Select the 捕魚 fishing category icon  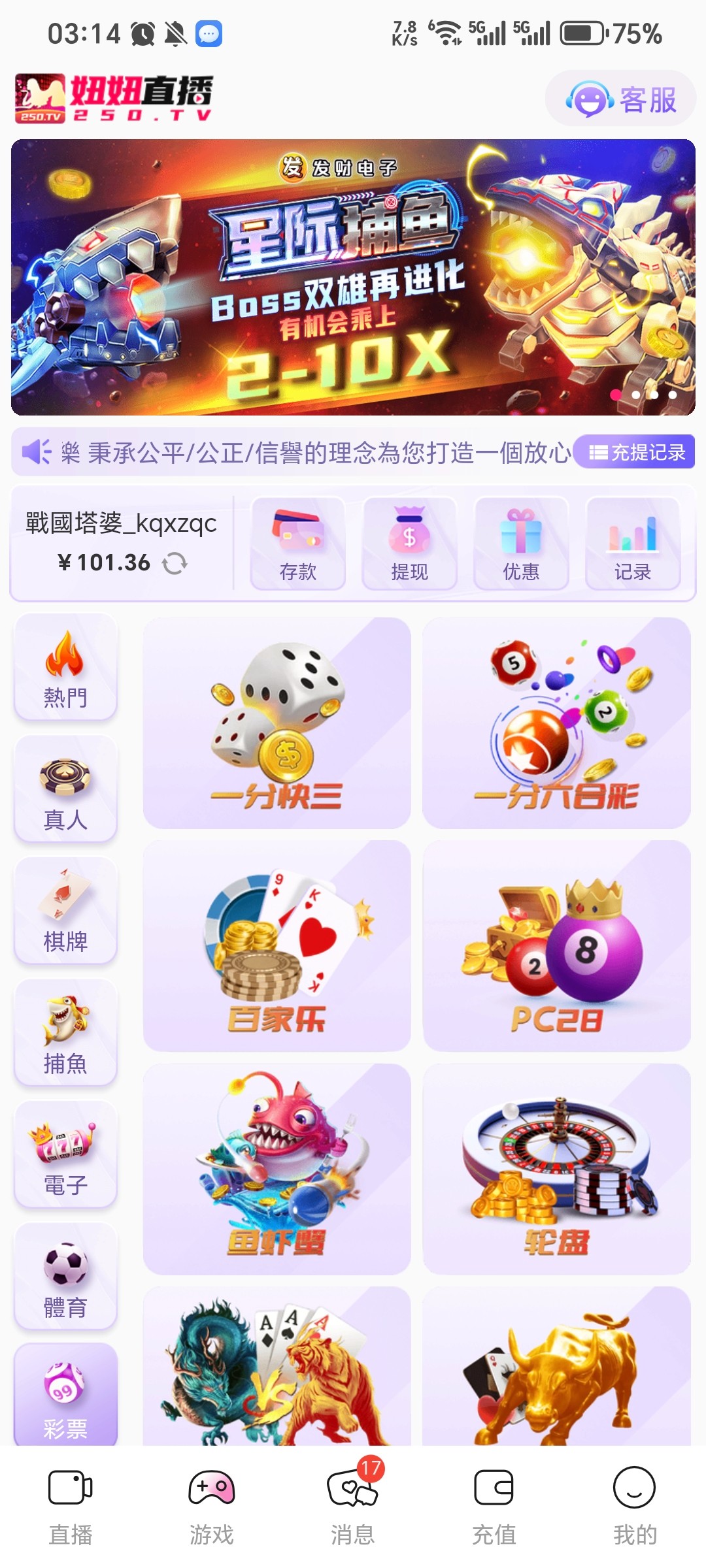(65, 1032)
